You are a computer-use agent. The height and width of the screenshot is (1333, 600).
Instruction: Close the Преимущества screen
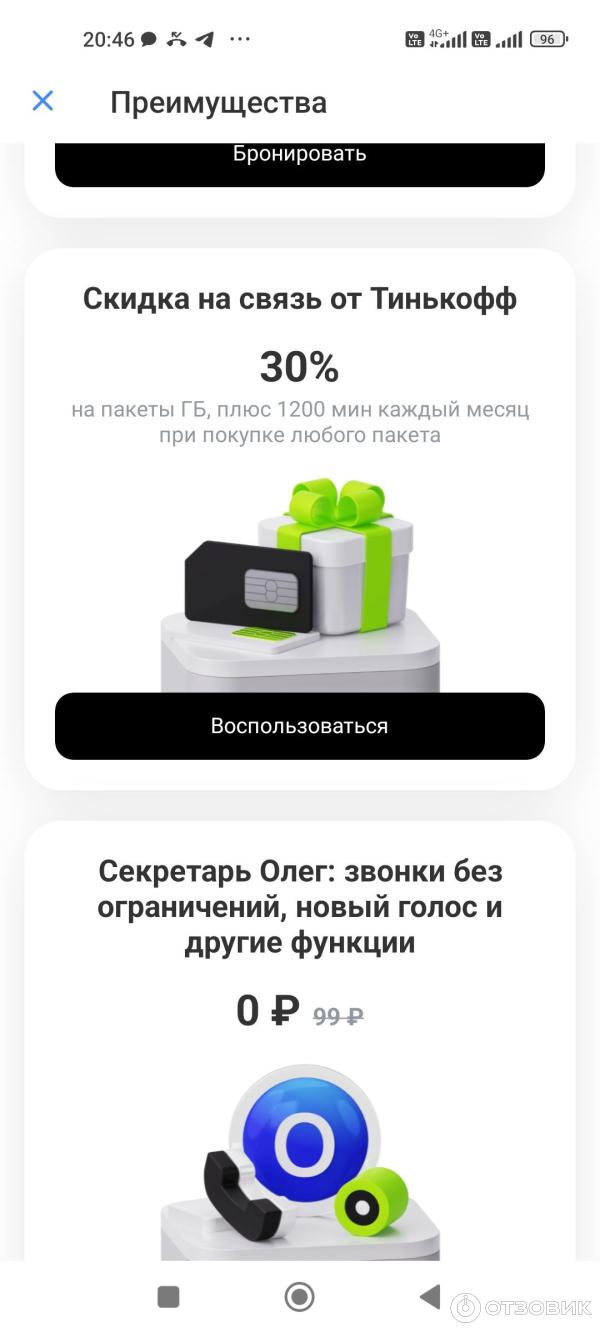(42, 101)
